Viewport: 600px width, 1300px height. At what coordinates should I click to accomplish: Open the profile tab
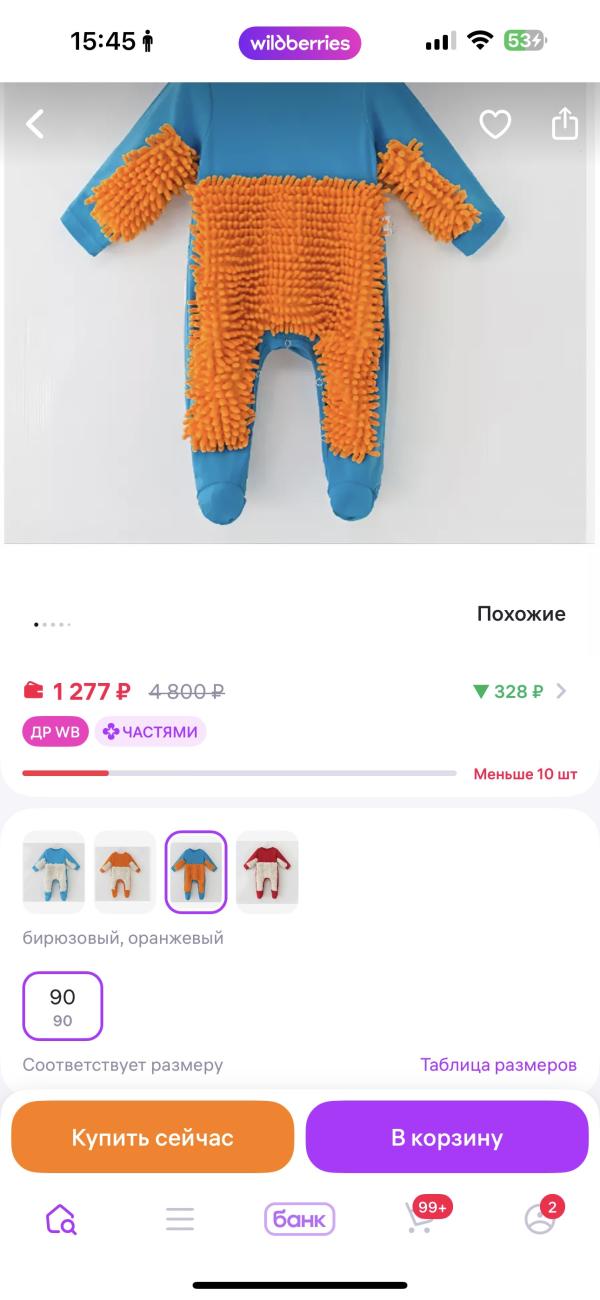tap(542, 1216)
